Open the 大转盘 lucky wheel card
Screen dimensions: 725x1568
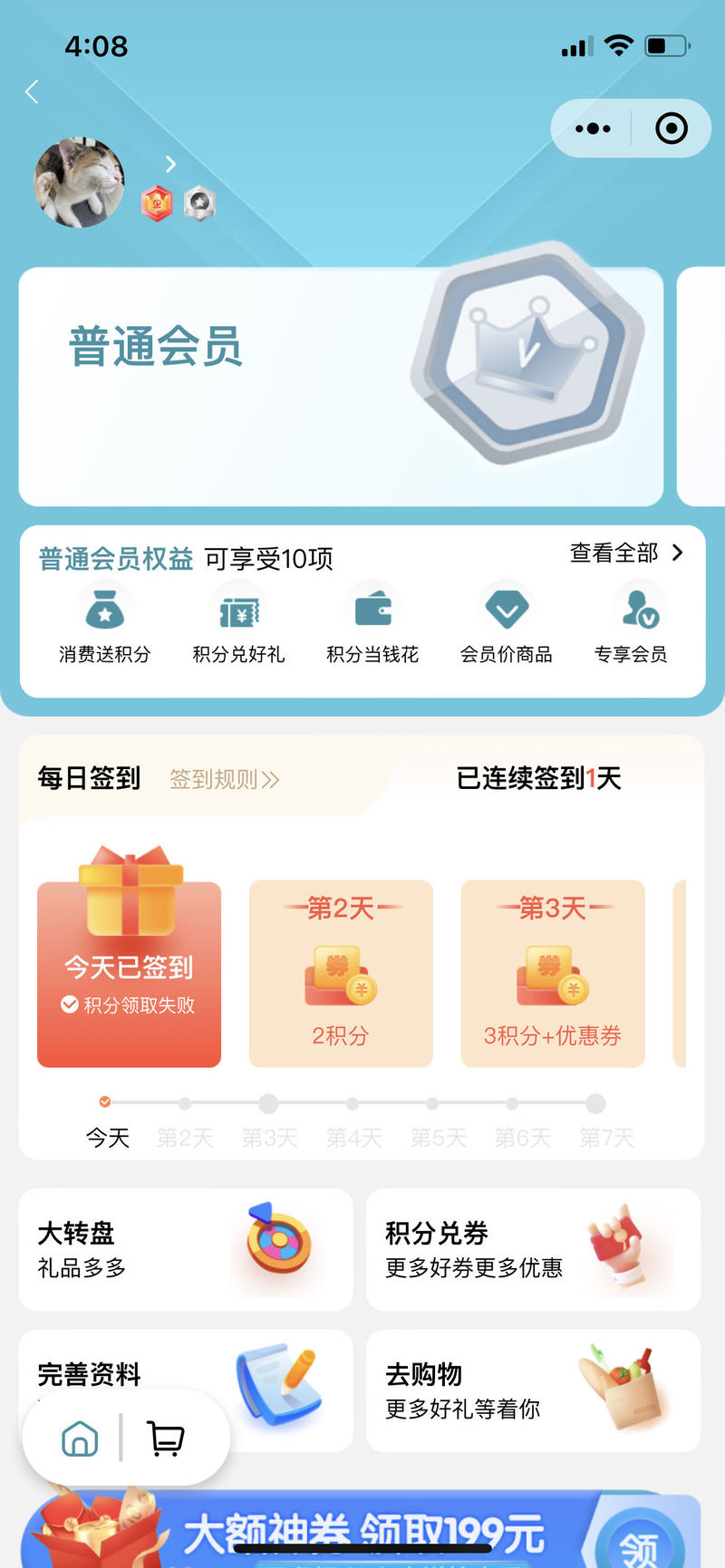pos(185,1249)
